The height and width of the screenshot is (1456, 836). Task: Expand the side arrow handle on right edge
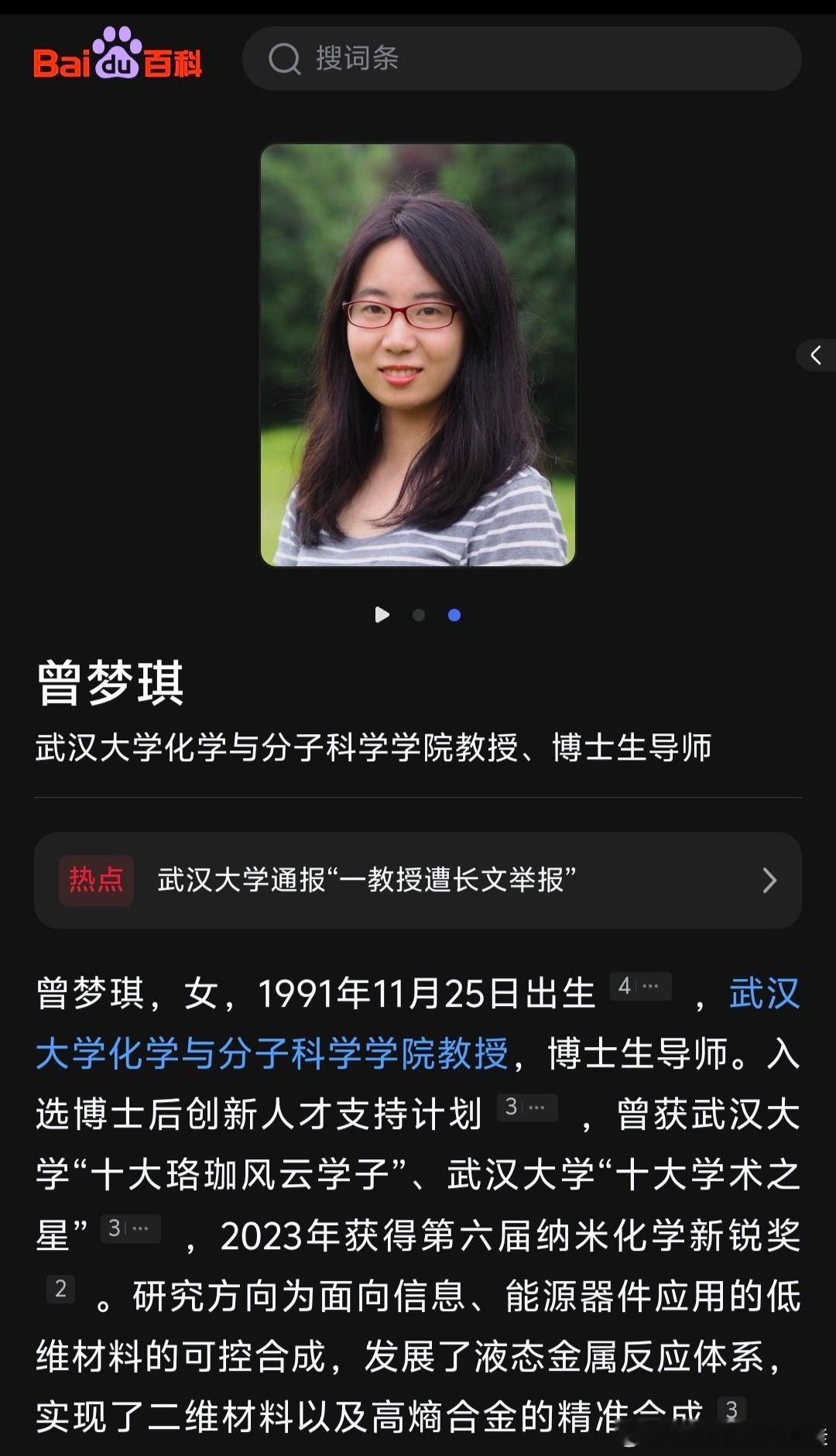(817, 355)
